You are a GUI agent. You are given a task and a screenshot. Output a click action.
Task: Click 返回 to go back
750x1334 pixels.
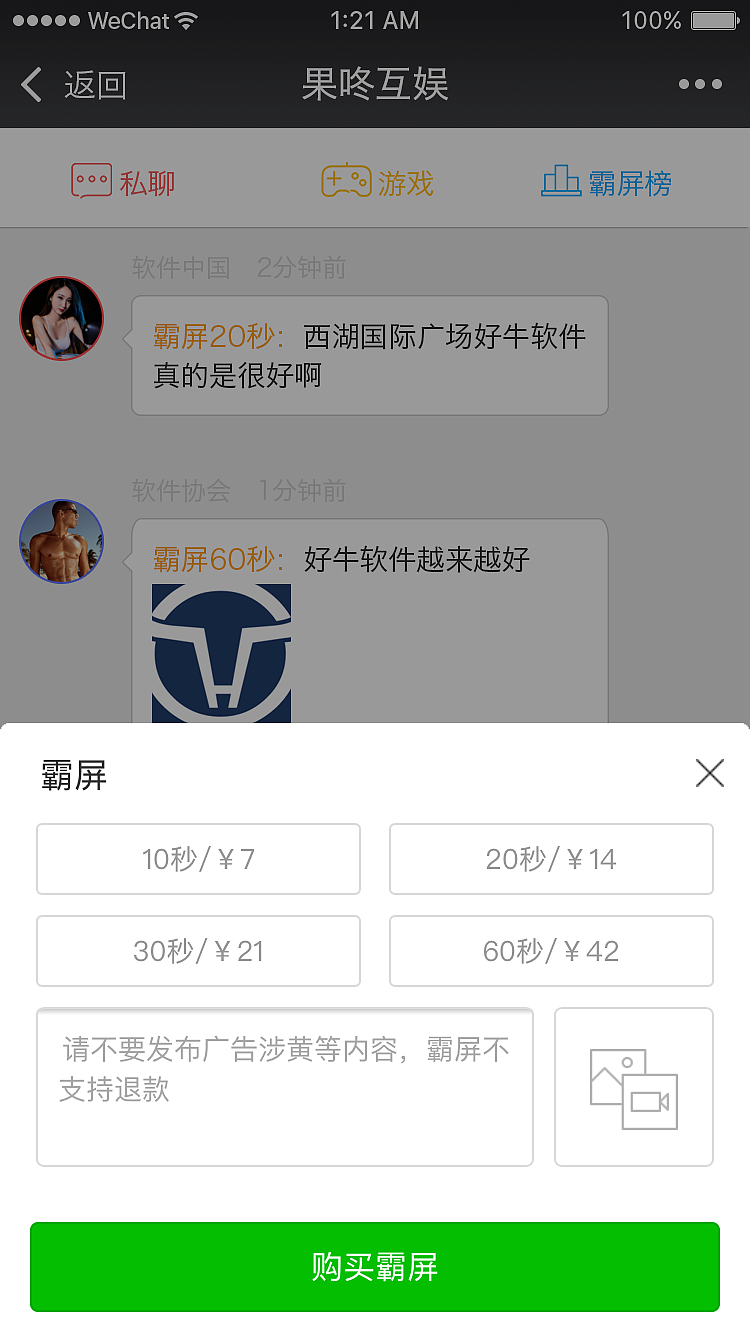[95, 84]
